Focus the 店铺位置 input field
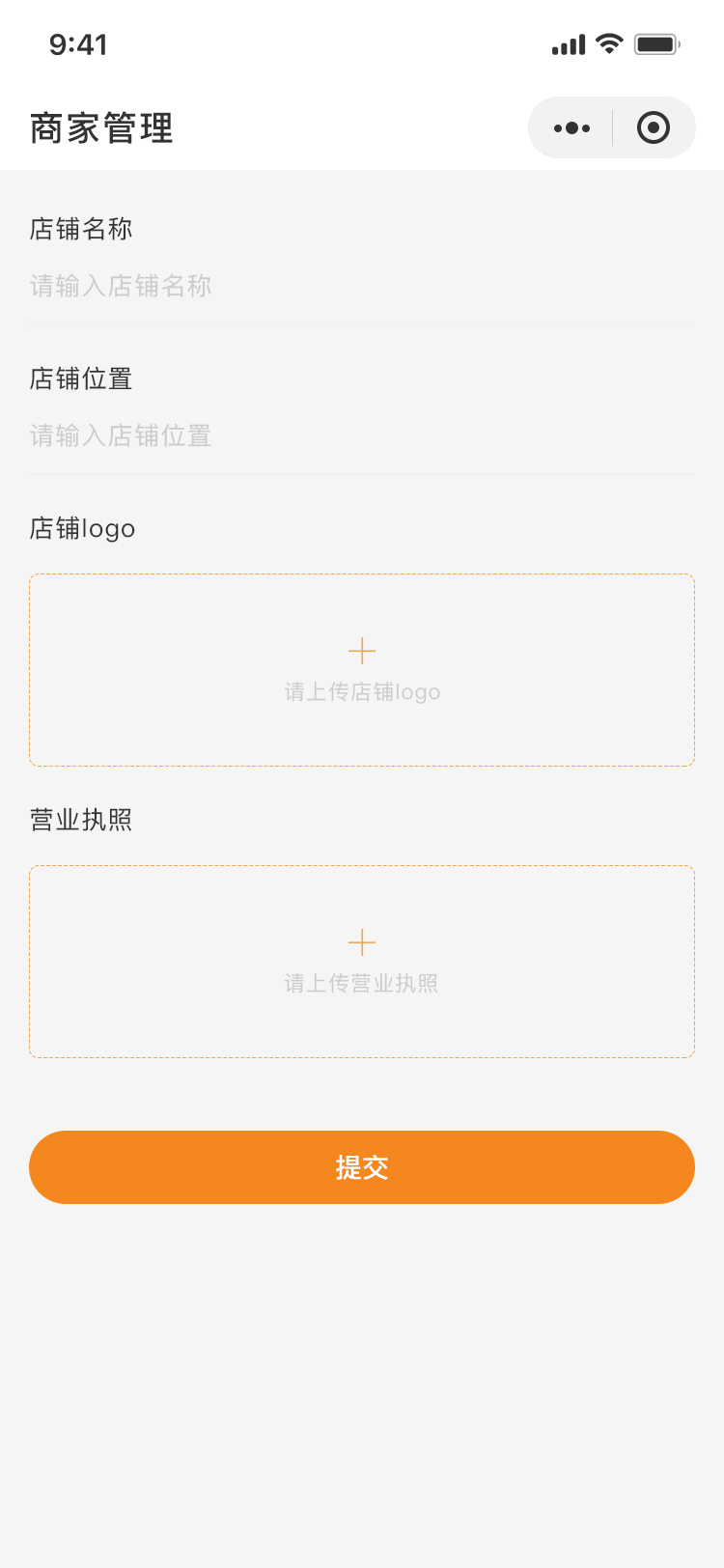 point(362,435)
